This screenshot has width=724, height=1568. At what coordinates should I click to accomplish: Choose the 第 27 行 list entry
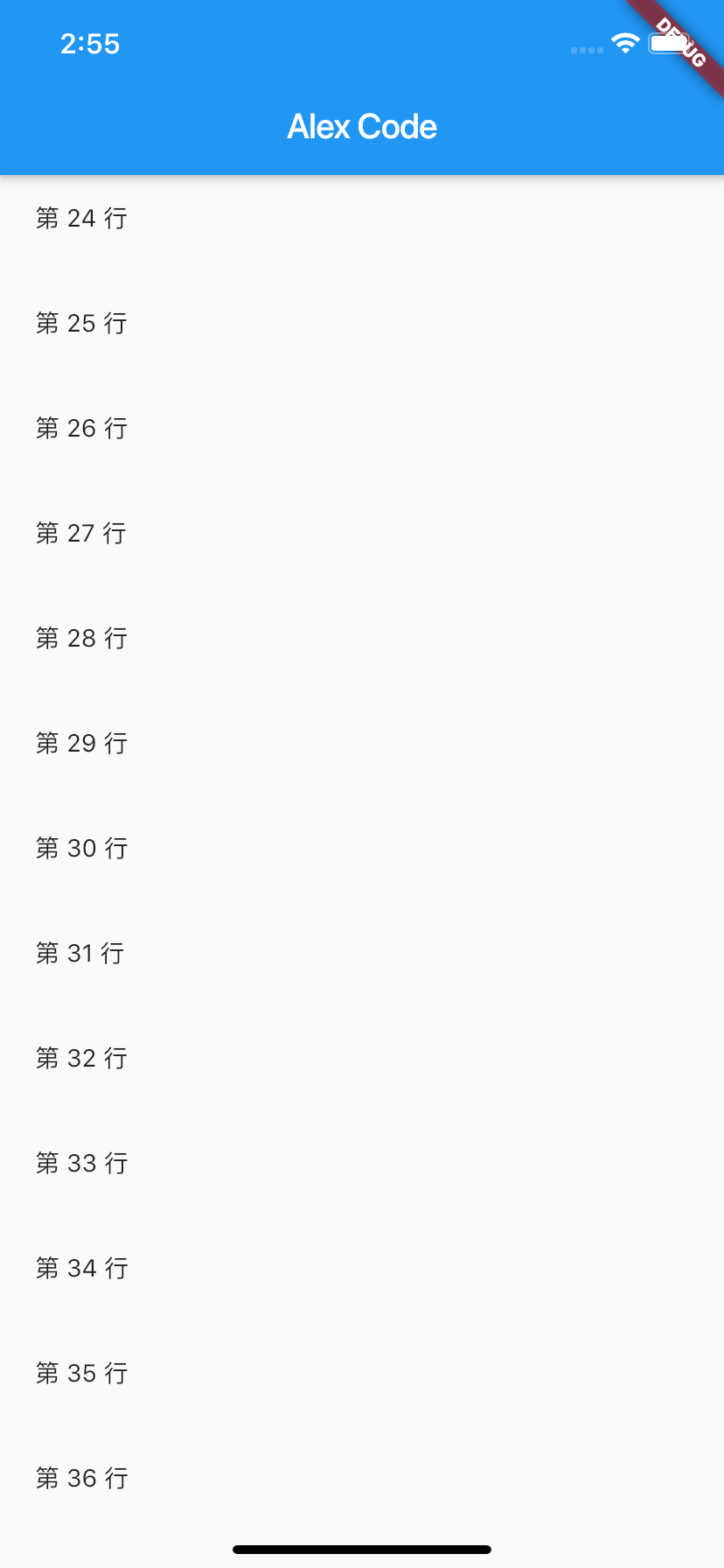pos(82,533)
